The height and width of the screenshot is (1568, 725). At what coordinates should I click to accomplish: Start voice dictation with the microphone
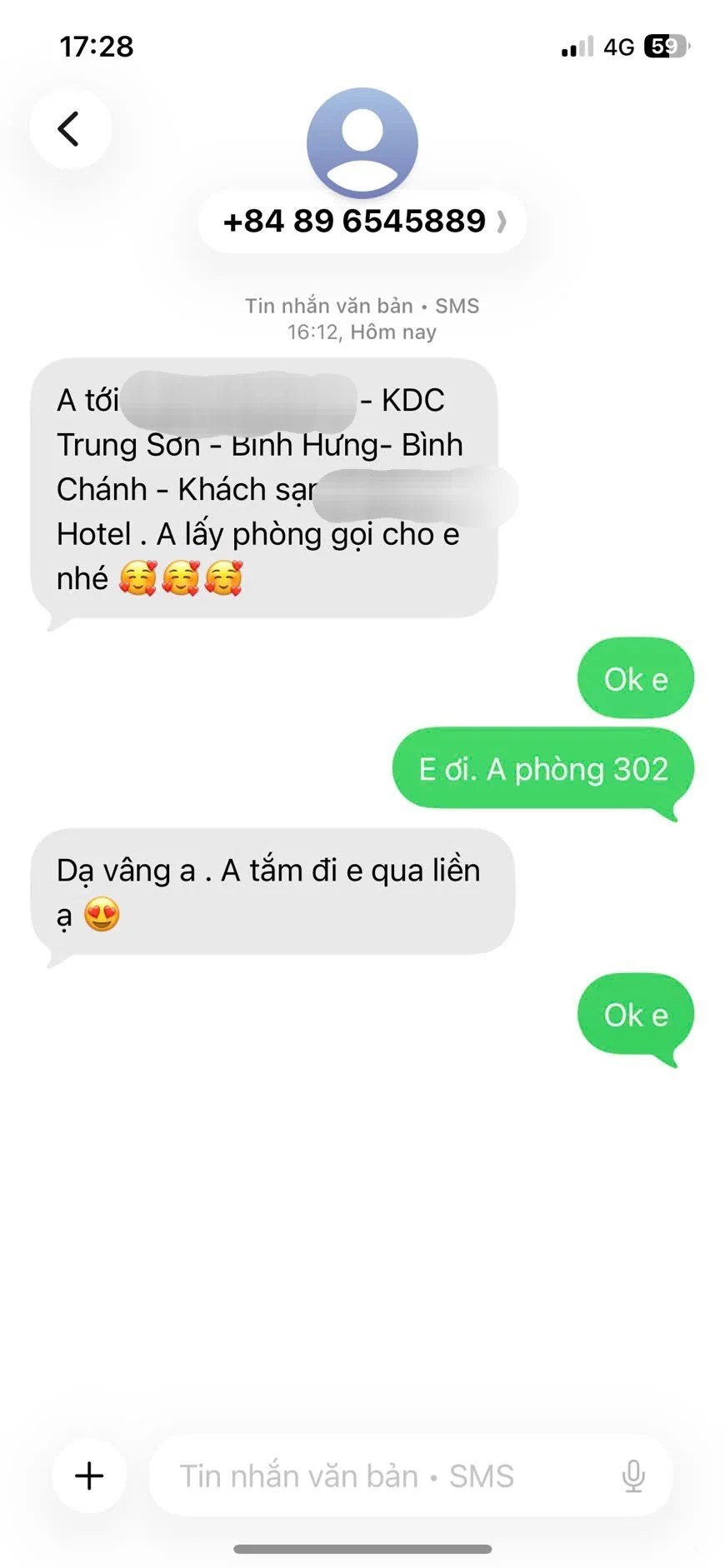click(x=633, y=1476)
